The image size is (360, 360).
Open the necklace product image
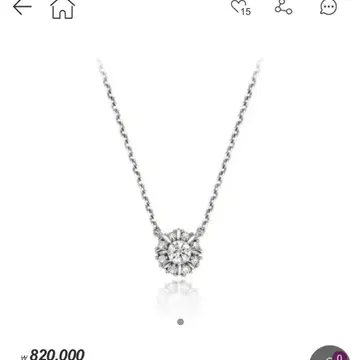point(180,187)
